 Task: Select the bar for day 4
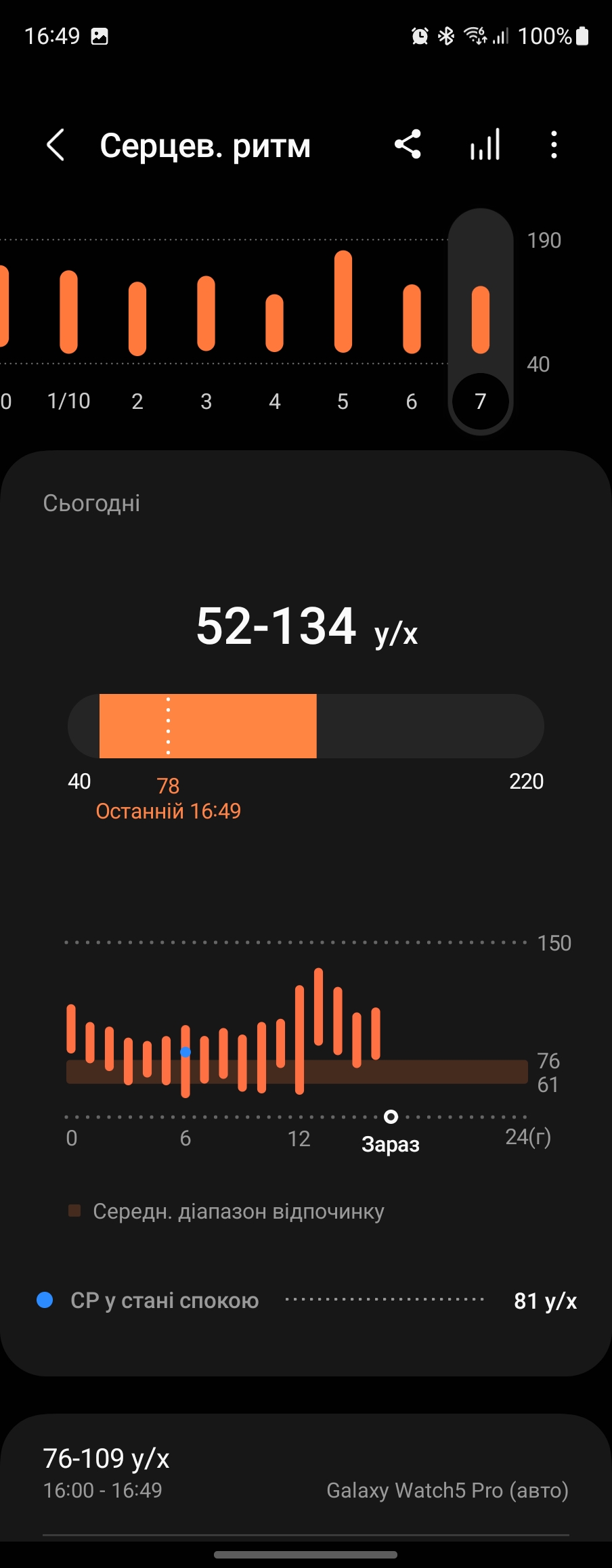[274, 323]
